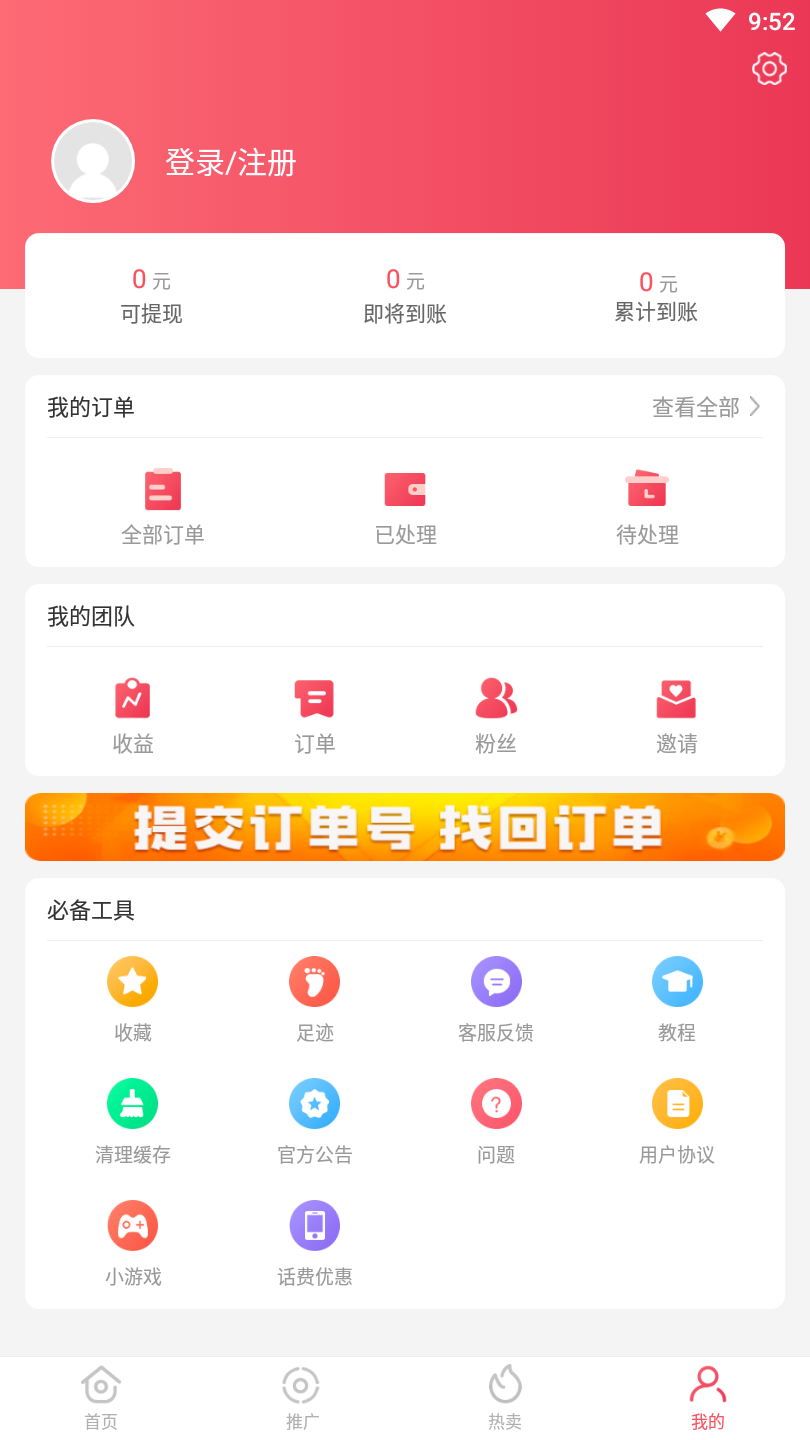The width and height of the screenshot is (810, 1440).
Task: Open 粉丝 fans list
Action: click(x=496, y=716)
